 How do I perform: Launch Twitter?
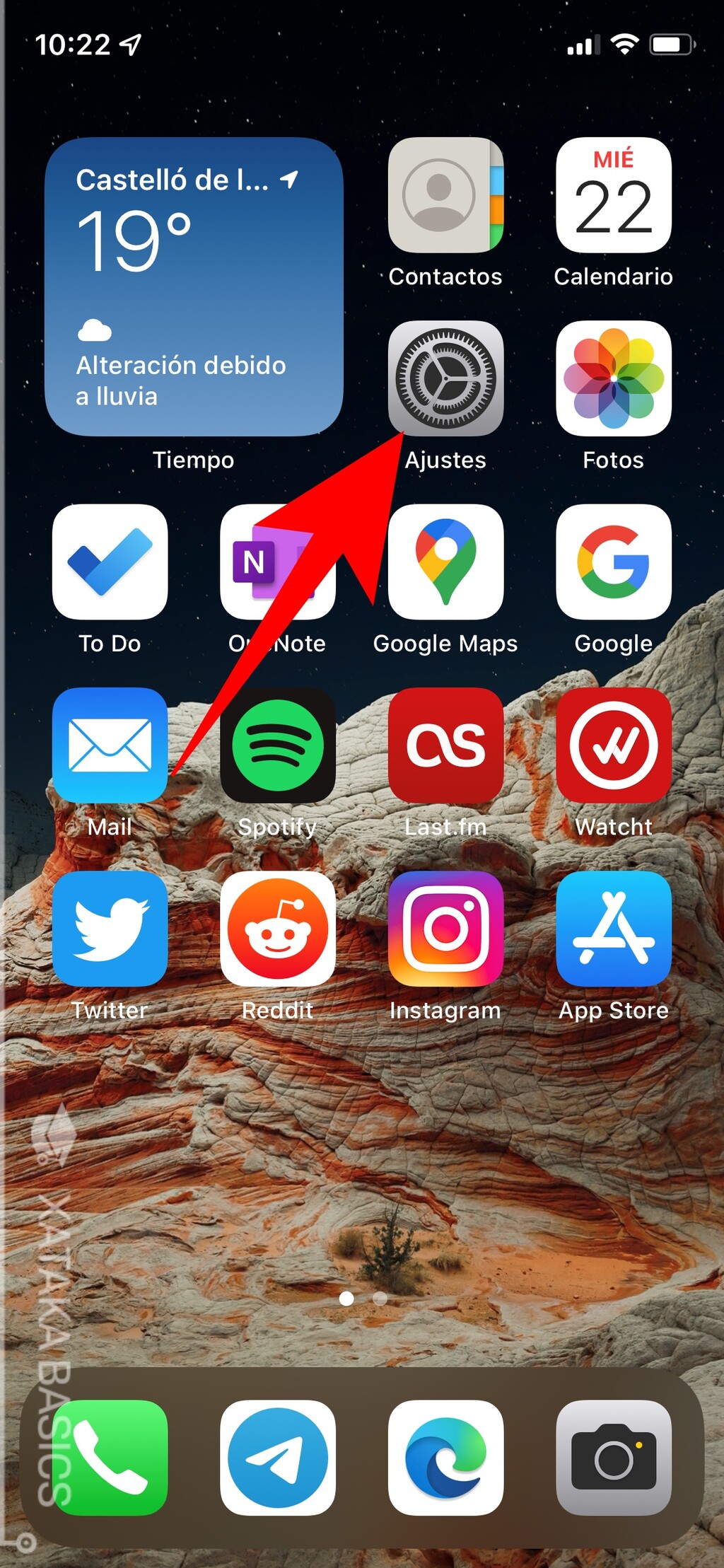click(x=110, y=929)
